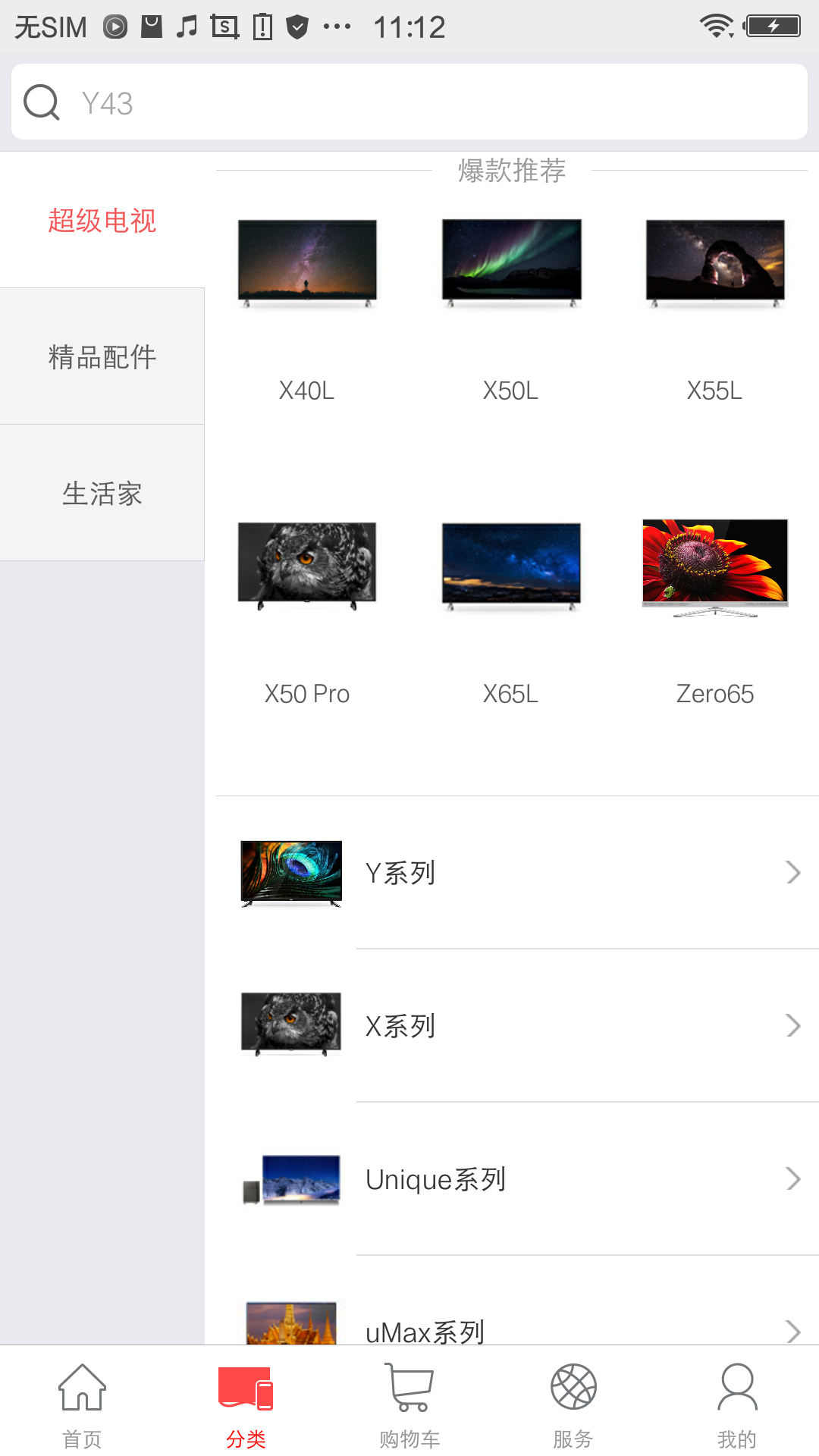Switch to the 精品配件 category tab
The image size is (819, 1456).
(102, 355)
